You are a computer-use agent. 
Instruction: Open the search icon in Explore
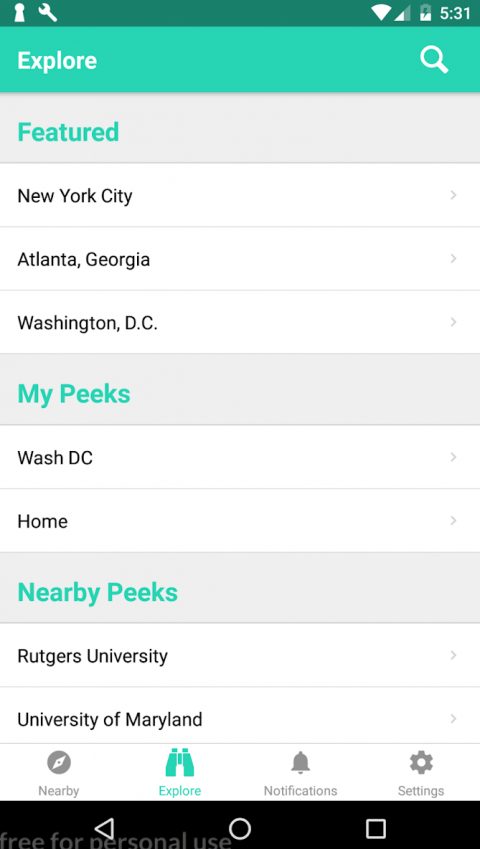click(434, 60)
